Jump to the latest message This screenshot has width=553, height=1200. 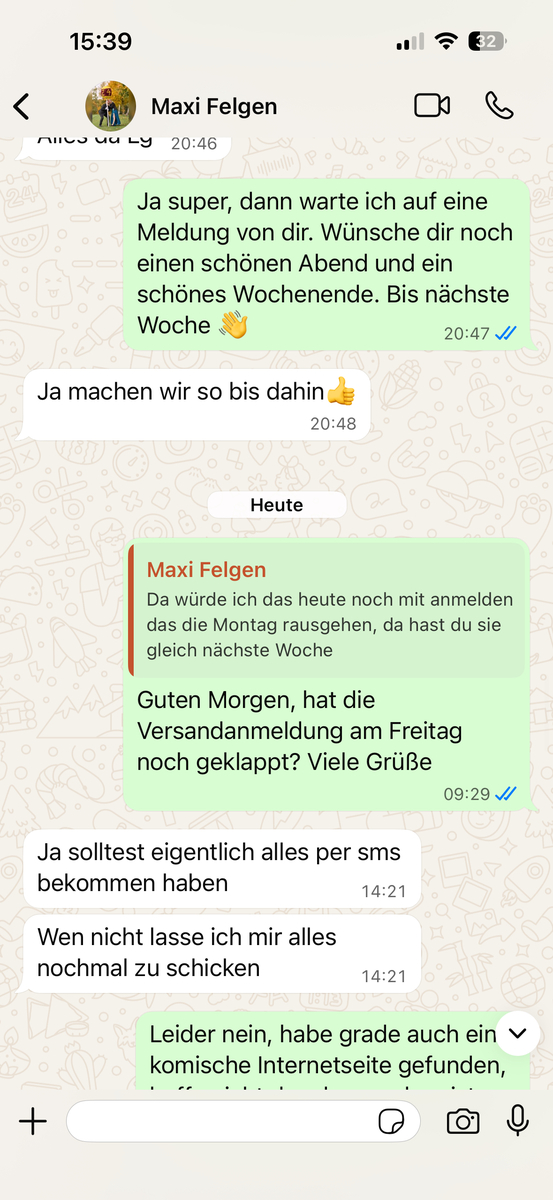click(518, 1034)
